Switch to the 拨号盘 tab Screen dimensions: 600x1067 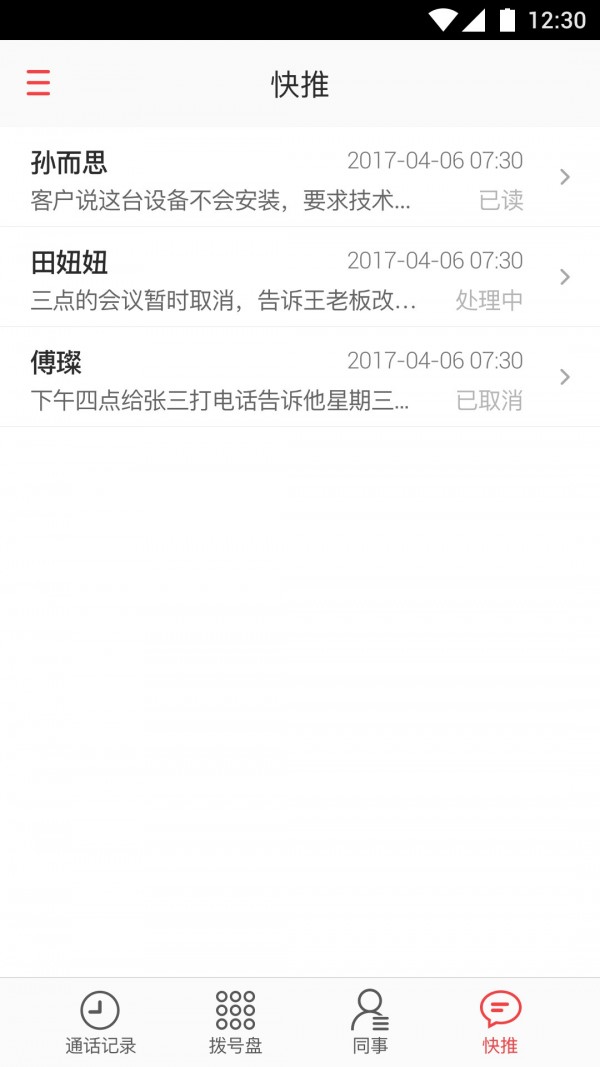(x=235, y=1023)
